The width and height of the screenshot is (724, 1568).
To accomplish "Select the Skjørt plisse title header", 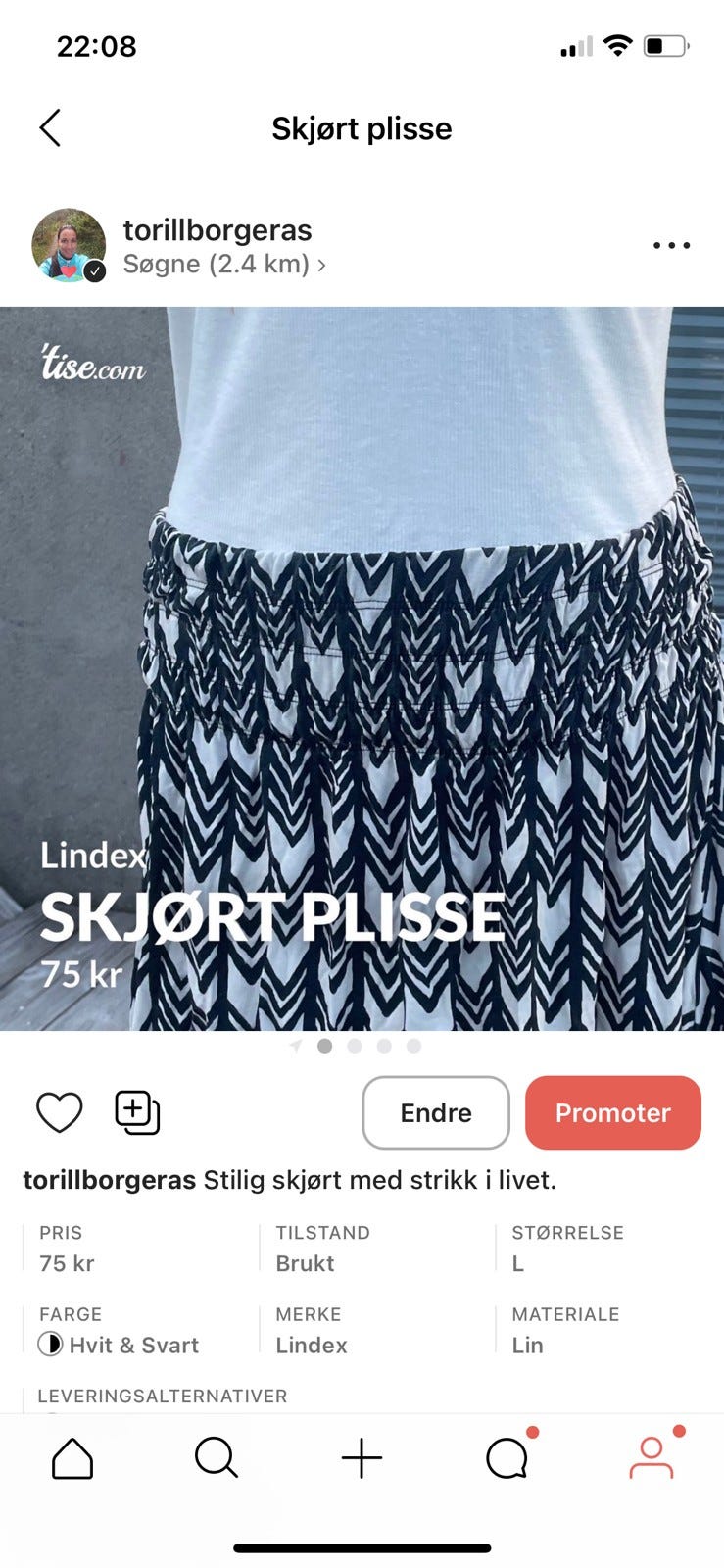I will (x=362, y=128).
